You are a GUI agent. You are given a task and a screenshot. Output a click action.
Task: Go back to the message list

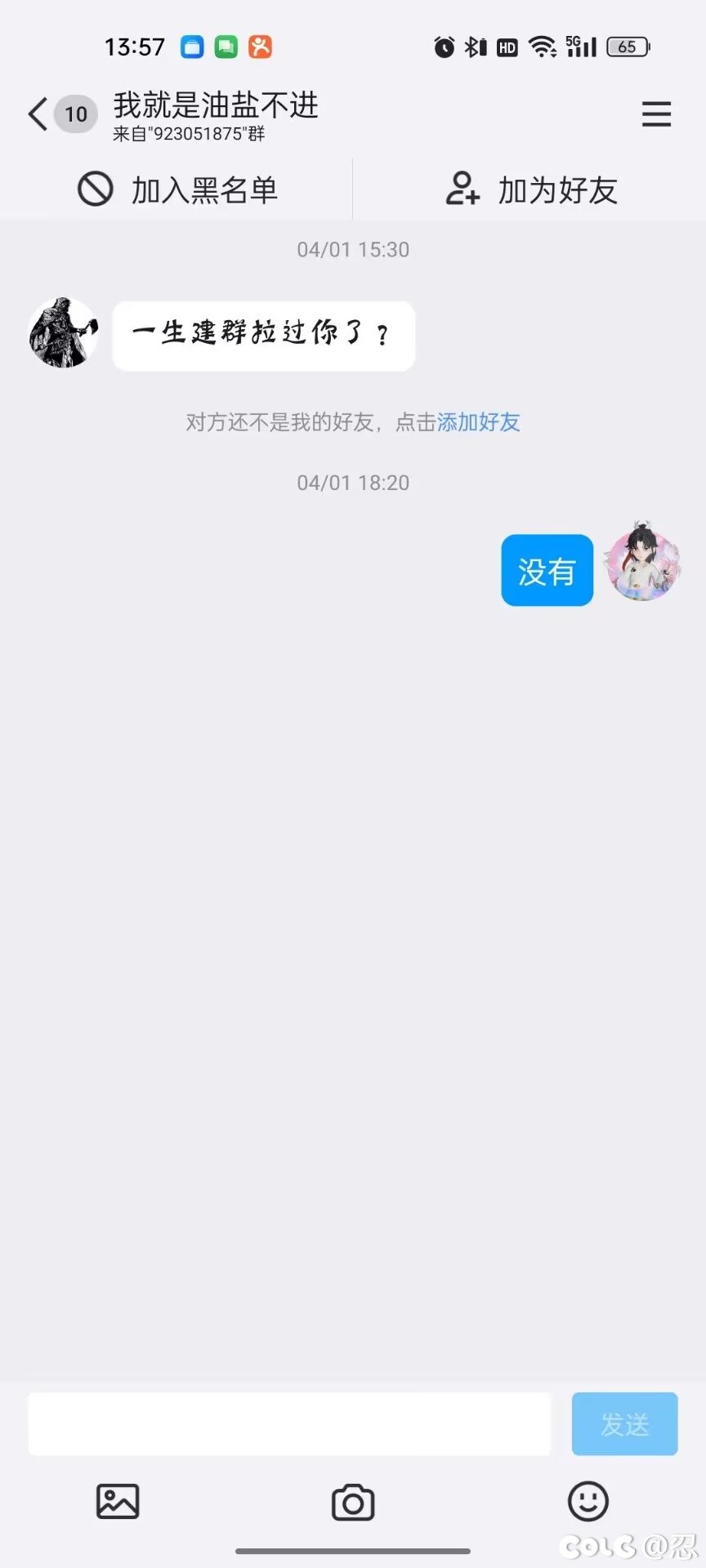[38, 114]
